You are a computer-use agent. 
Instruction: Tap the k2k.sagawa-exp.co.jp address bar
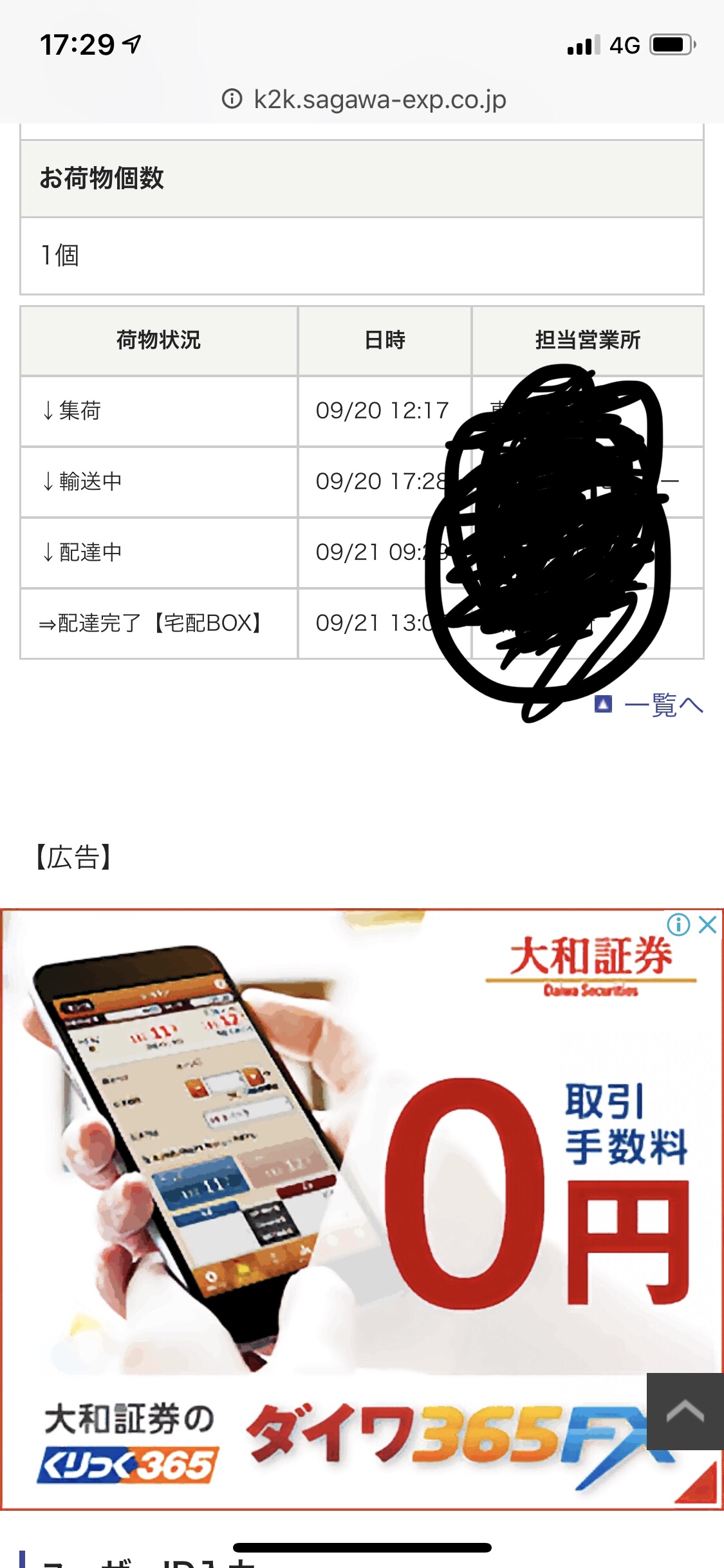pyautogui.click(x=364, y=99)
